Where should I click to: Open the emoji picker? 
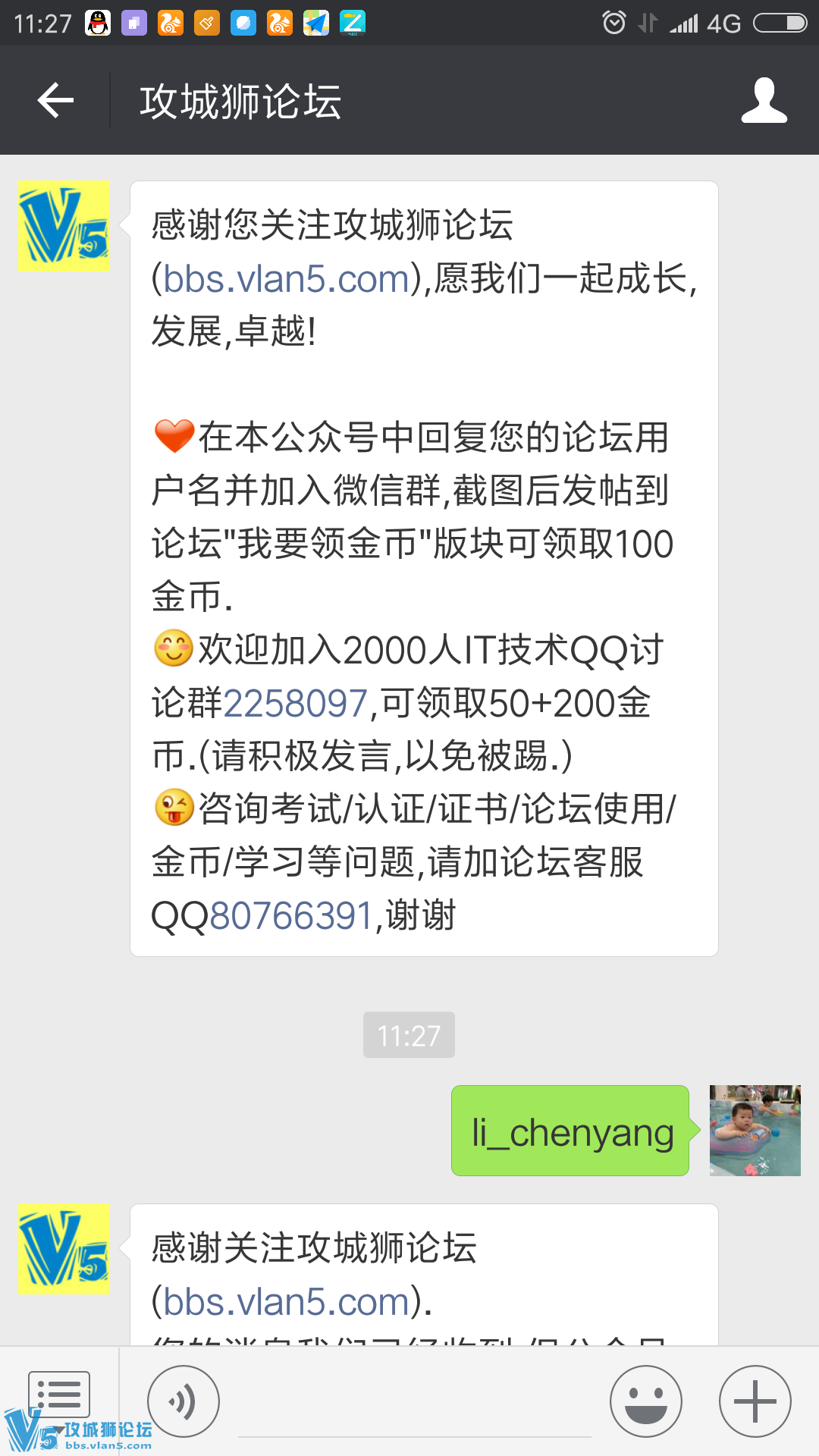645,1401
